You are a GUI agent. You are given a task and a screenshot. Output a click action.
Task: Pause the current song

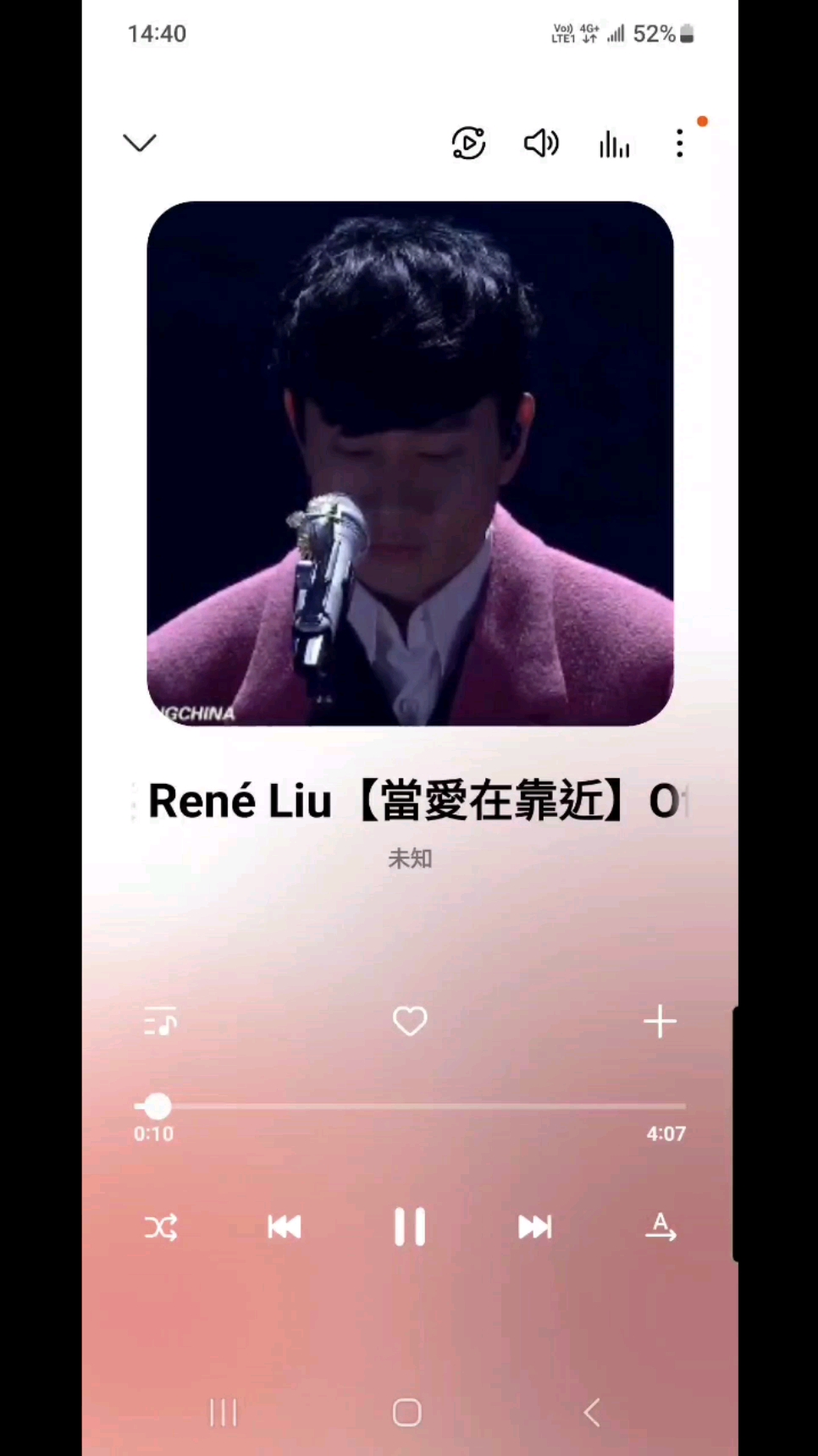point(410,1227)
